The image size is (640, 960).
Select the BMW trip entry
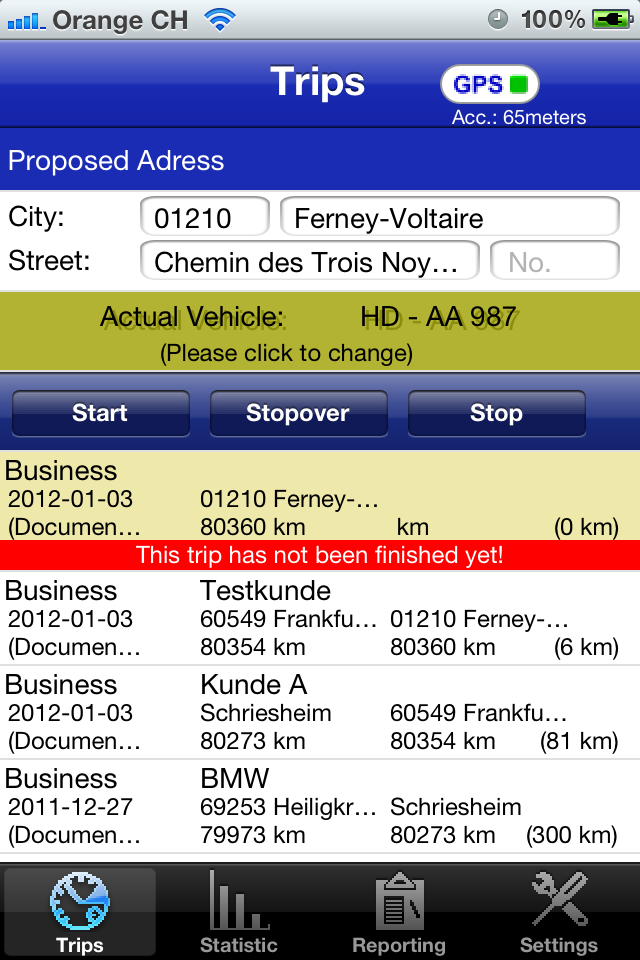point(320,806)
